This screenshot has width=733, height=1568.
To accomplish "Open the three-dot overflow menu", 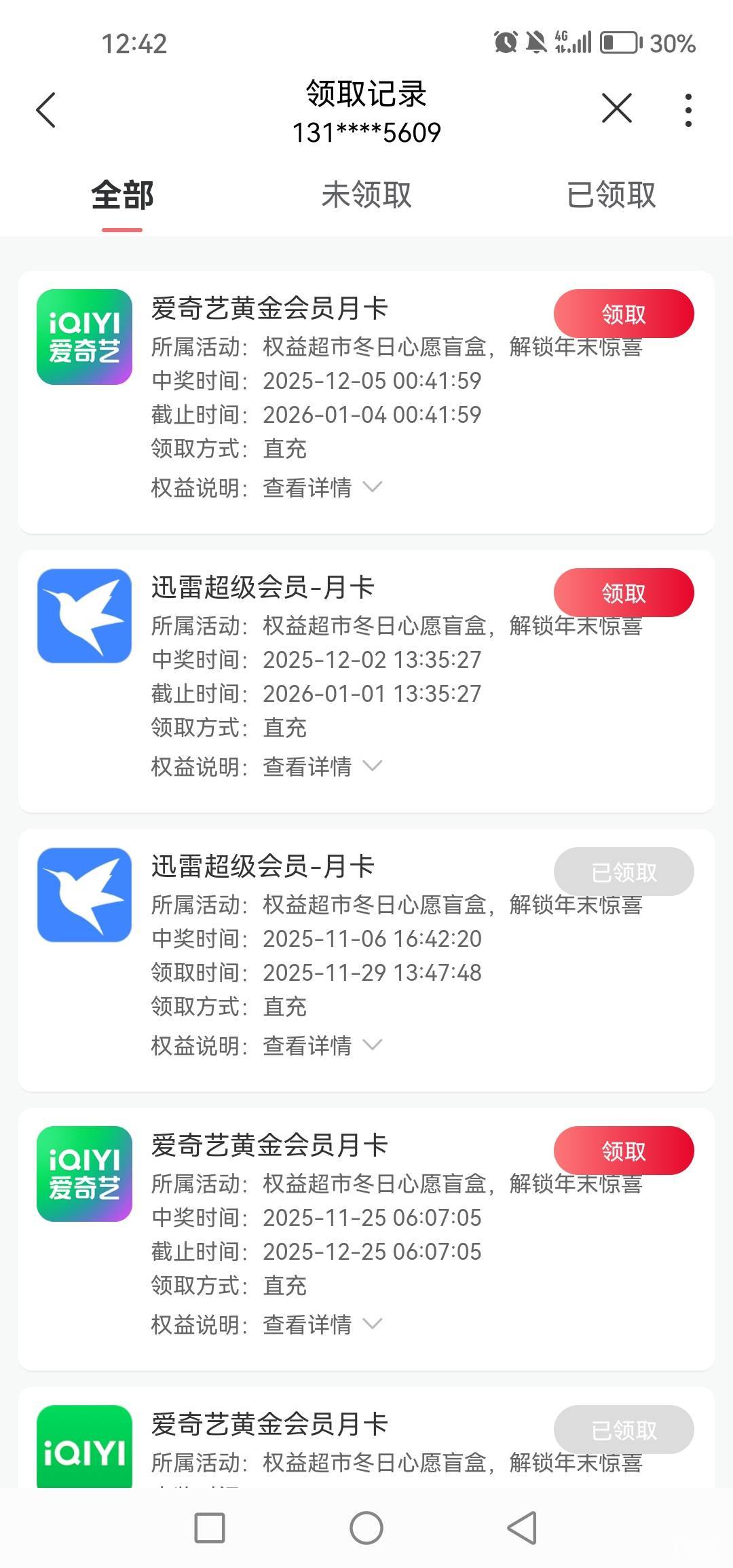I will [688, 110].
